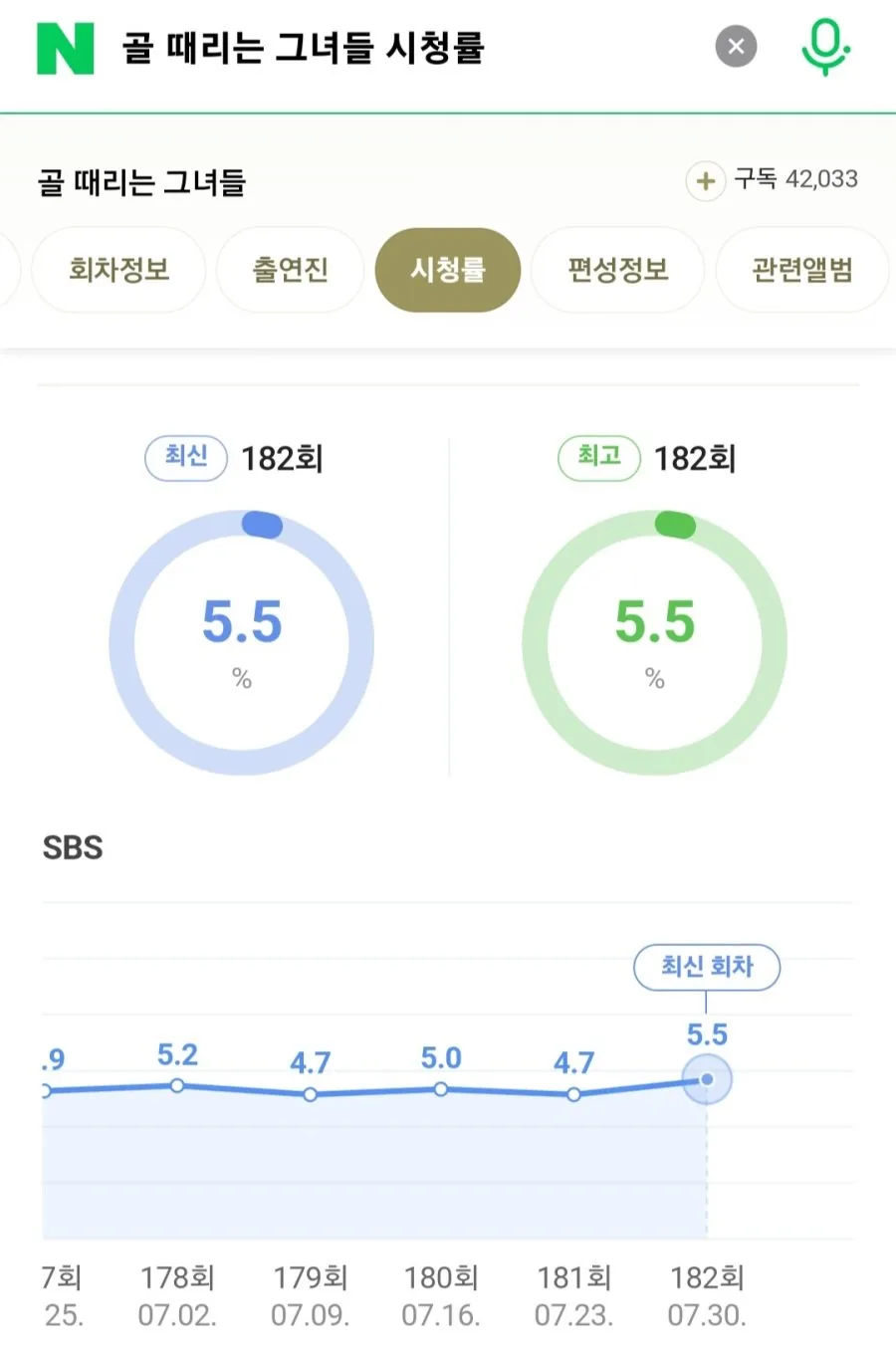
Task: Clear the search query text
Action: pos(737,47)
